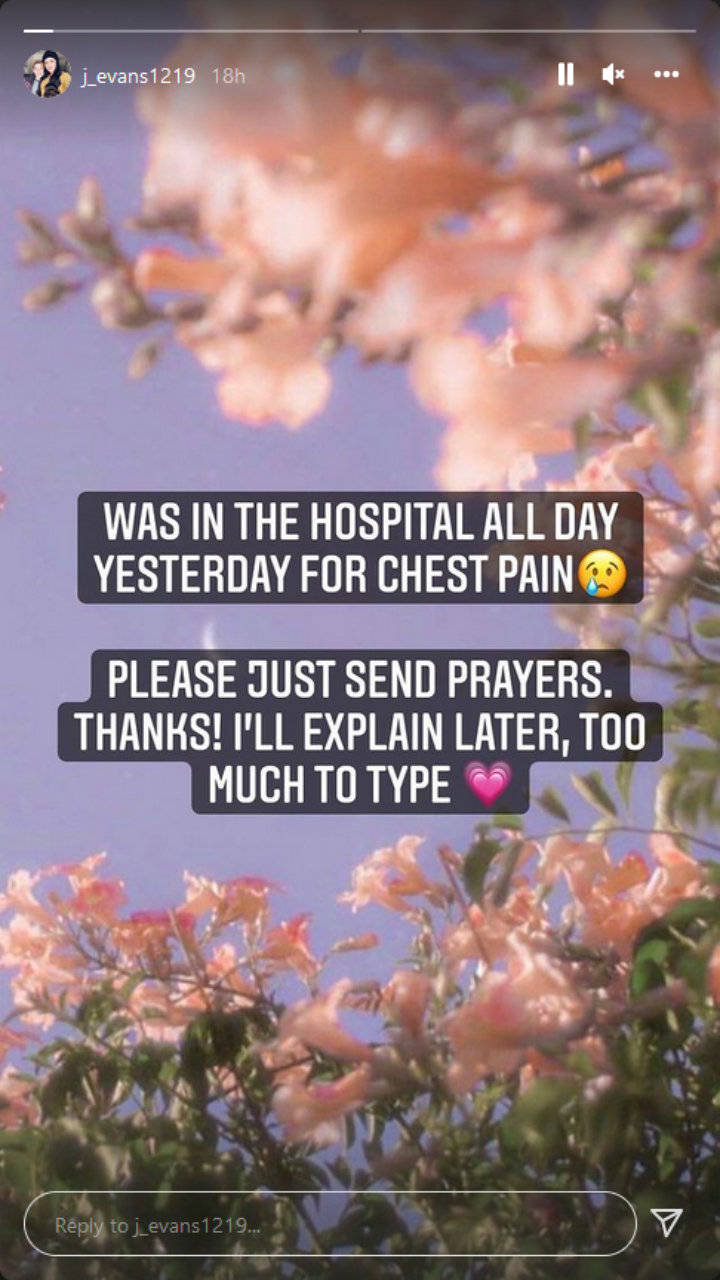Viewport: 720px width, 1280px height.
Task: Tap the Reply to j_evans1219 field
Action: pos(330,1224)
